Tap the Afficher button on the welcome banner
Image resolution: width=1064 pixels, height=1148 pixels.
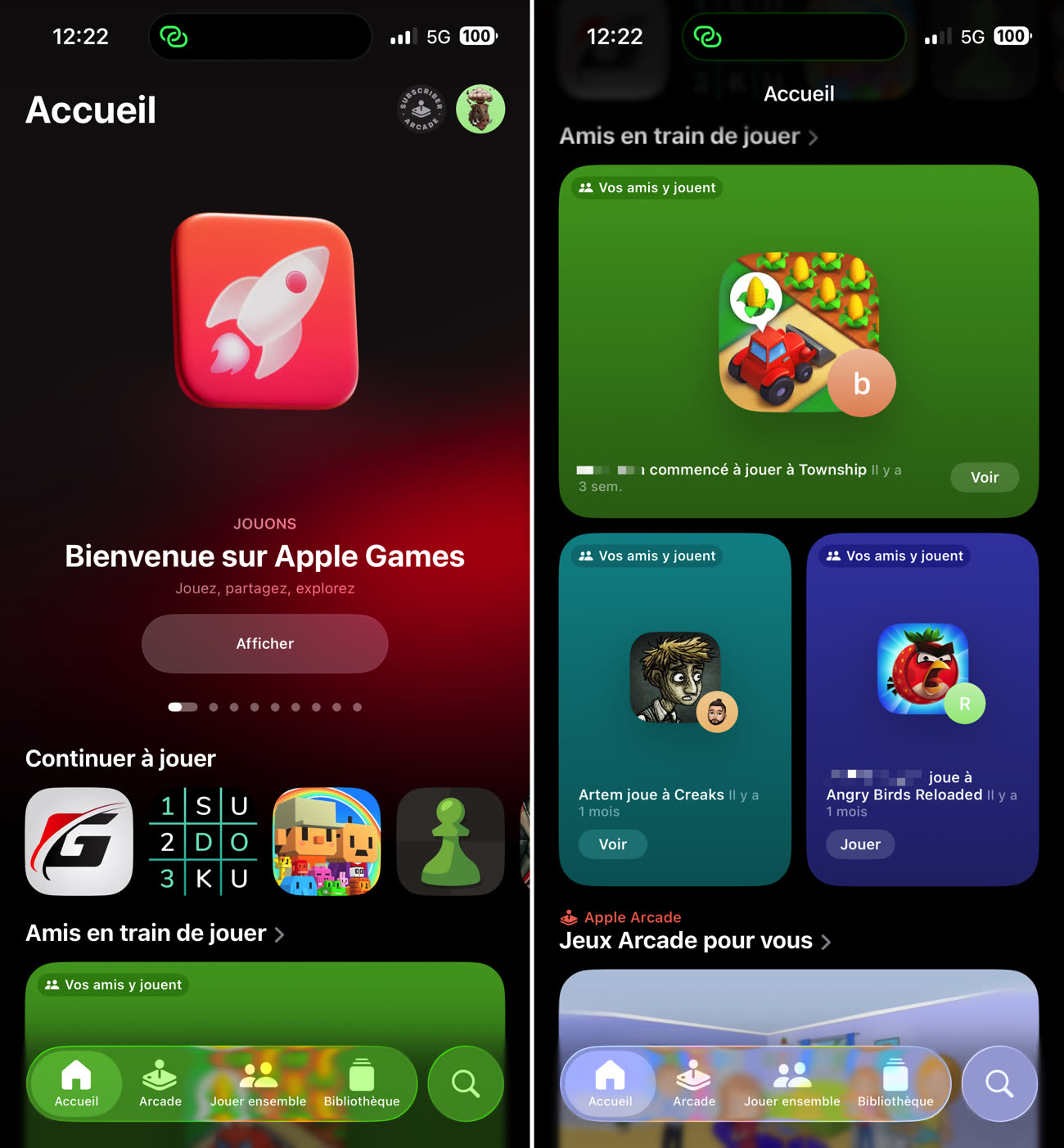point(264,644)
